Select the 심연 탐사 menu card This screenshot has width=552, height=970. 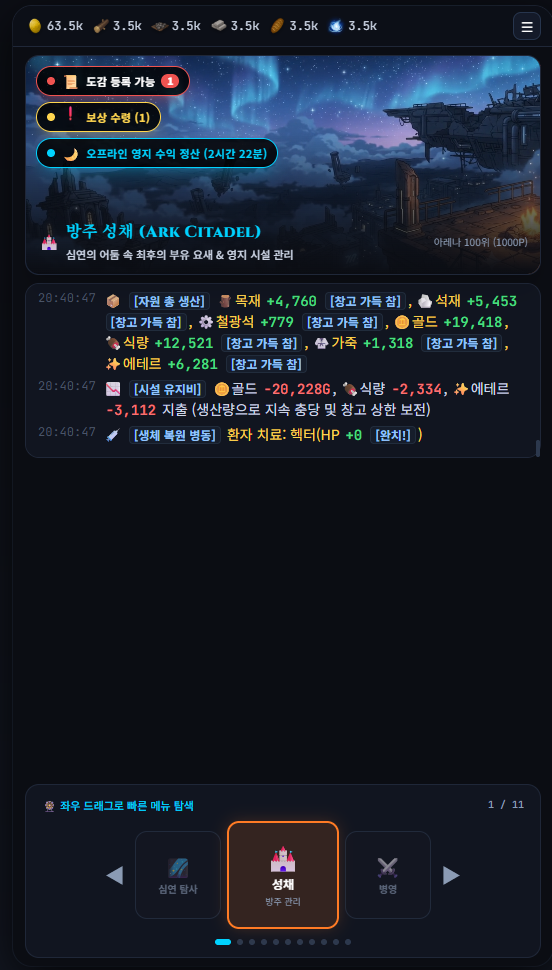178,875
